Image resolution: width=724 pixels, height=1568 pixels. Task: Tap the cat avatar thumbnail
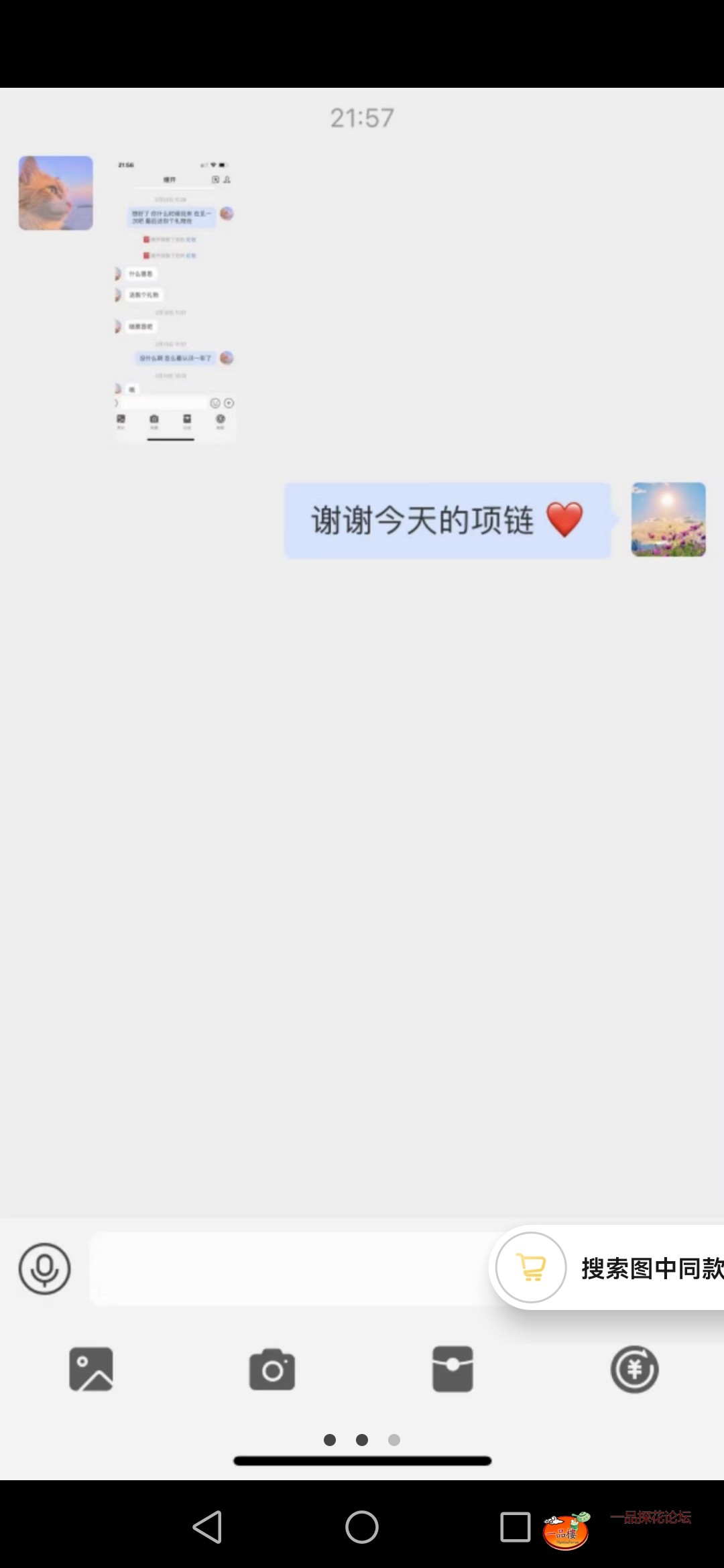pyautogui.click(x=56, y=192)
